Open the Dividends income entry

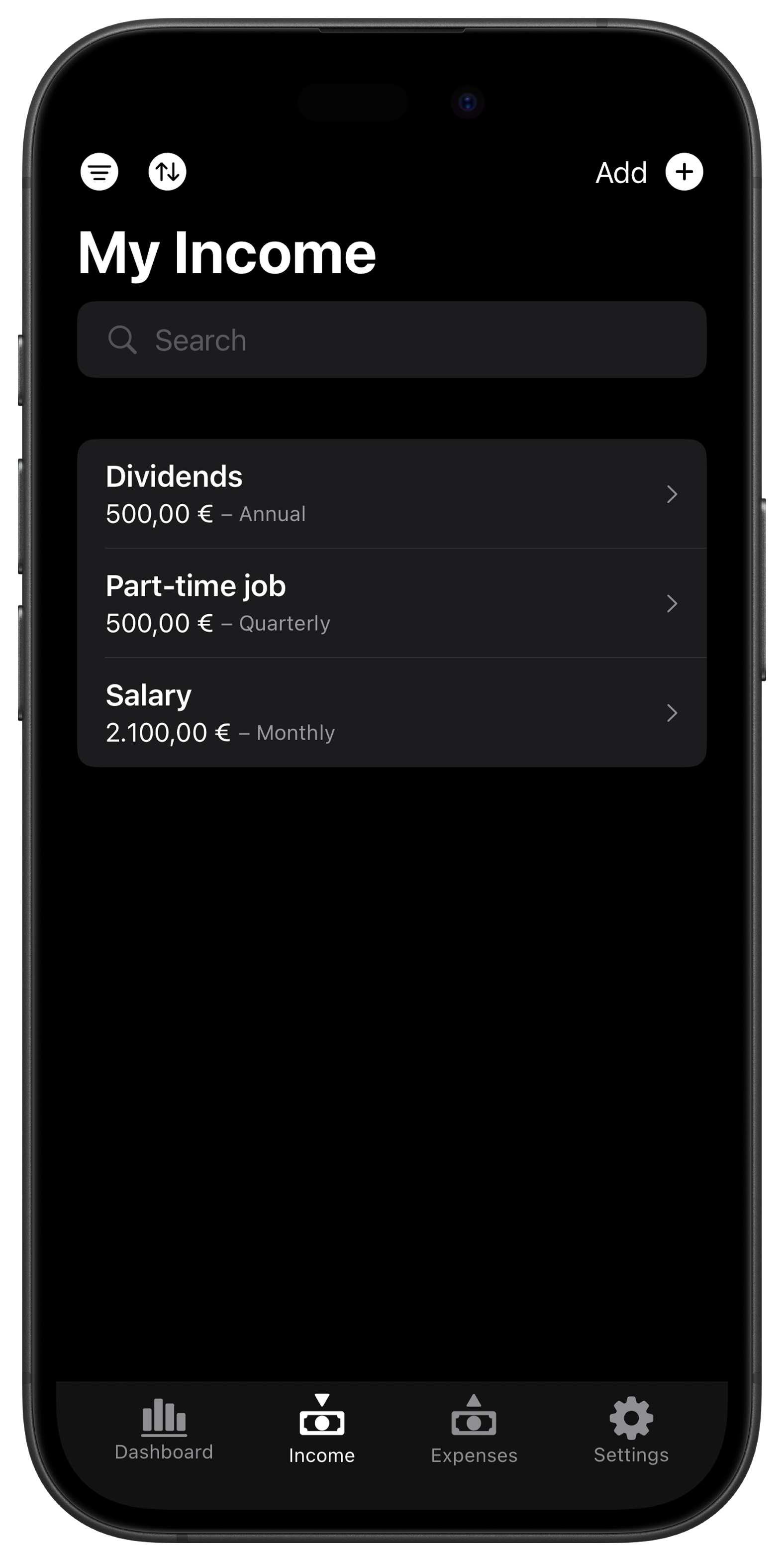[x=391, y=494]
